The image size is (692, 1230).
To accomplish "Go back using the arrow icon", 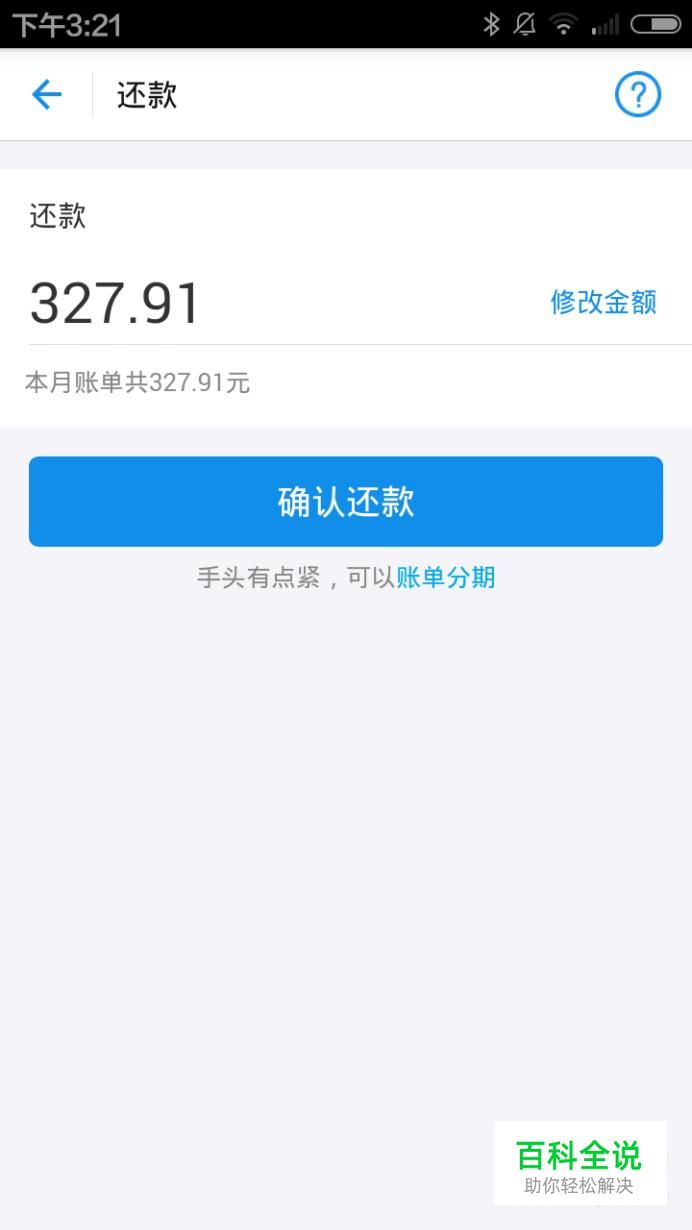I will coord(46,95).
